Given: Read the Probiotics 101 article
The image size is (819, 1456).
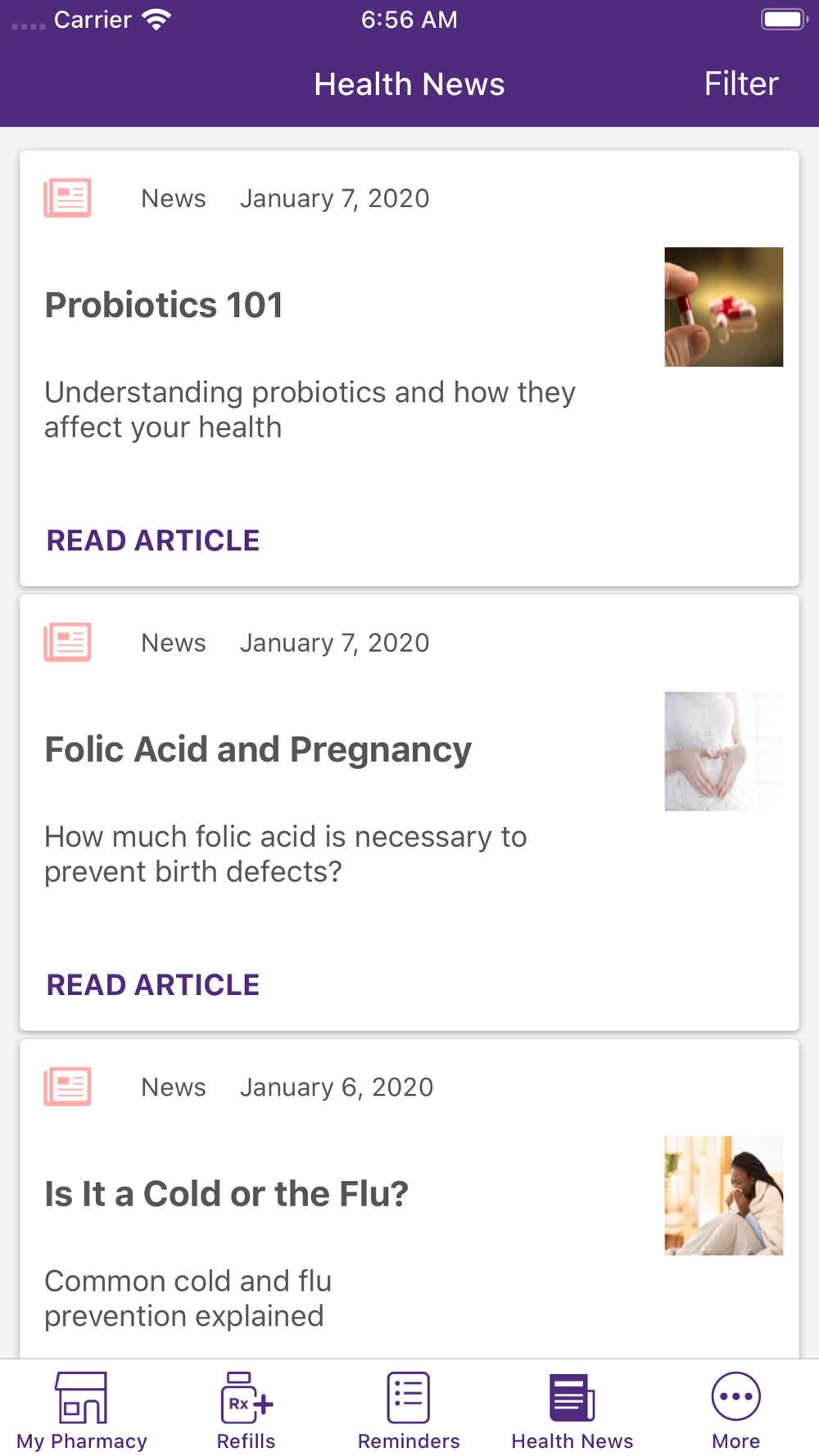Looking at the screenshot, I should (153, 540).
